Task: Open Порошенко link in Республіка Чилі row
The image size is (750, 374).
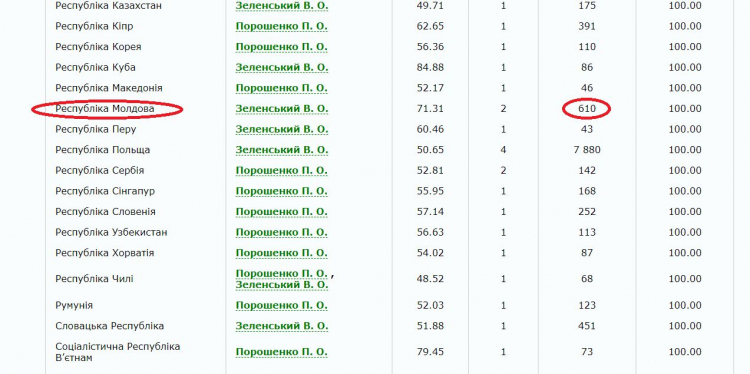Action: pos(281,273)
